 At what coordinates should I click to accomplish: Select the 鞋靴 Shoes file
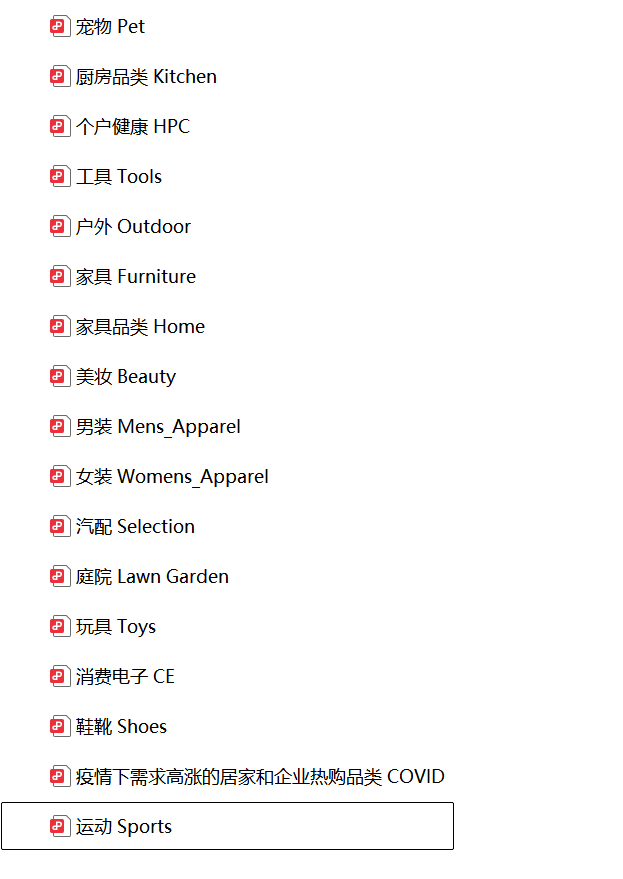pos(121,727)
